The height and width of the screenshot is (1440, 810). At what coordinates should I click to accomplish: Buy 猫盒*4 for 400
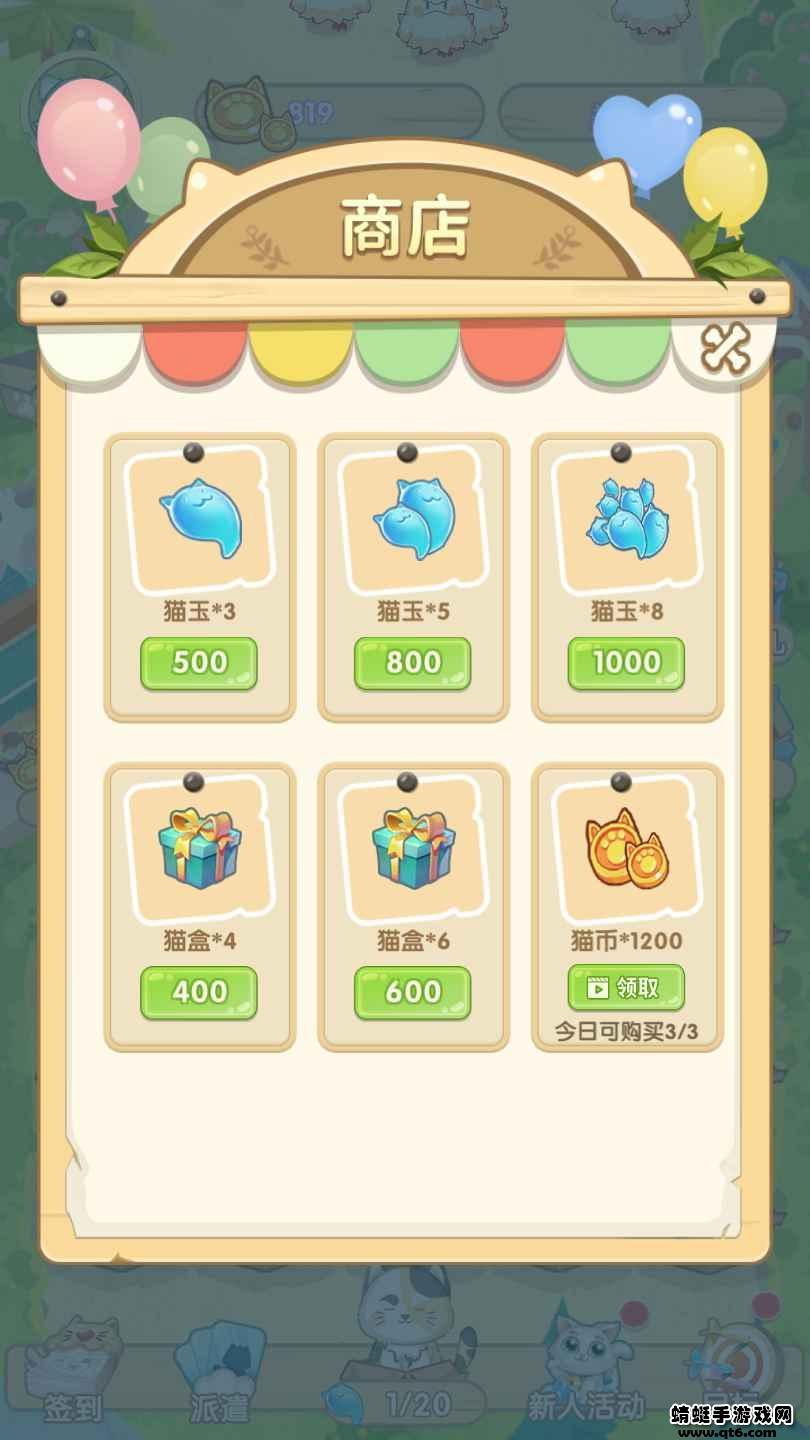pyautogui.click(x=199, y=992)
